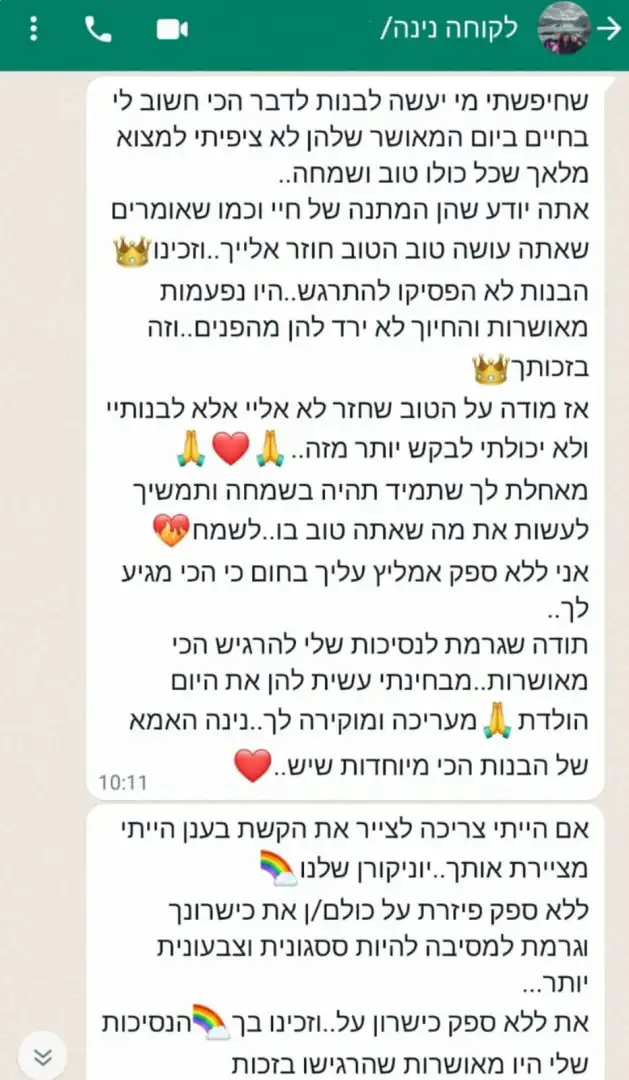Screen dimensions: 629x1080
Task: Start a video call with לקוחה נינה
Action: point(172,30)
